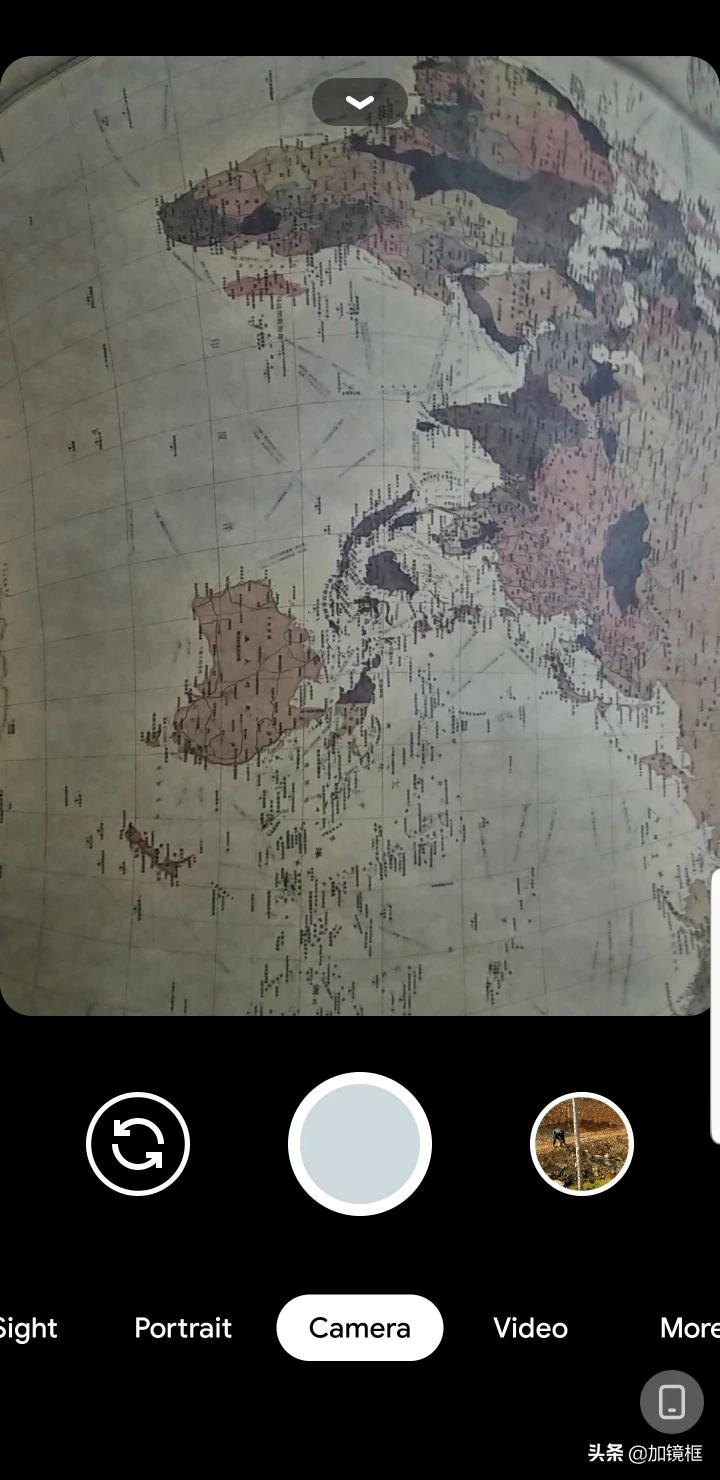Take a photo with the shutter button

(x=360, y=1144)
